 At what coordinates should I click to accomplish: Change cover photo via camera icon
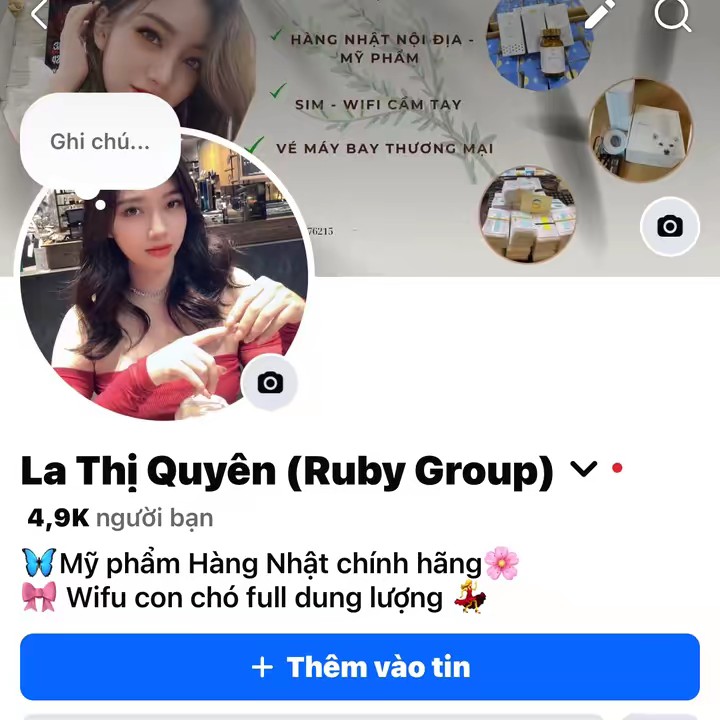(x=669, y=227)
